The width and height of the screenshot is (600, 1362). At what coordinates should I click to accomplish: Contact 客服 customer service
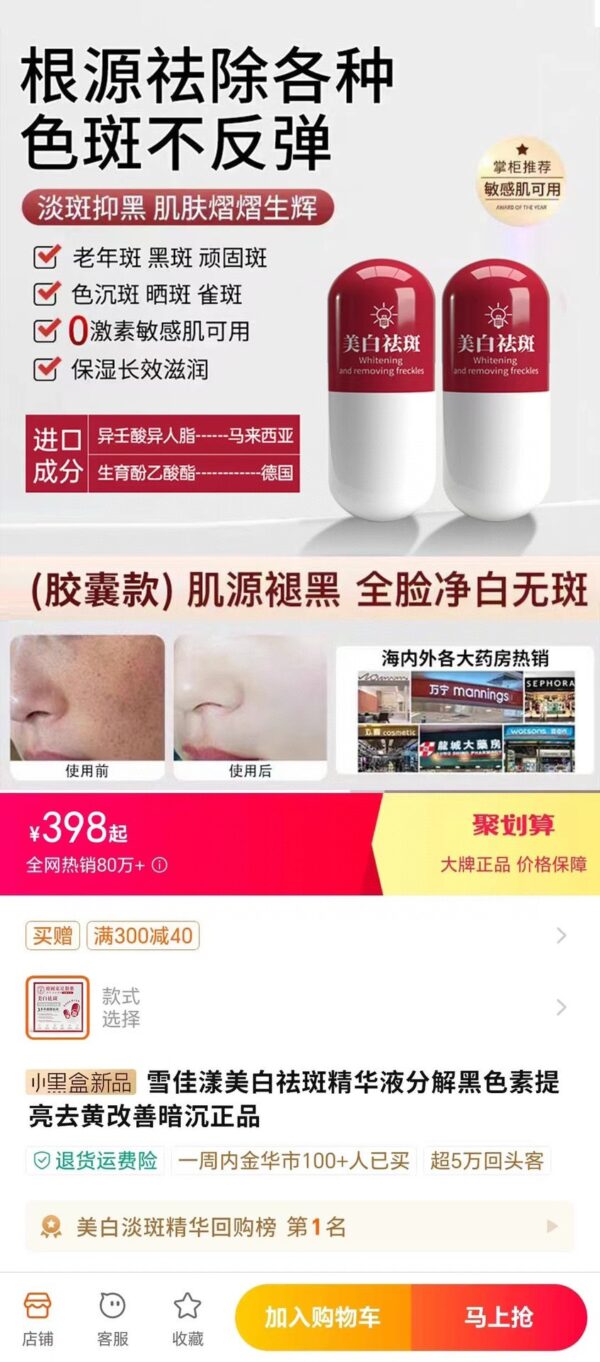point(112,1317)
